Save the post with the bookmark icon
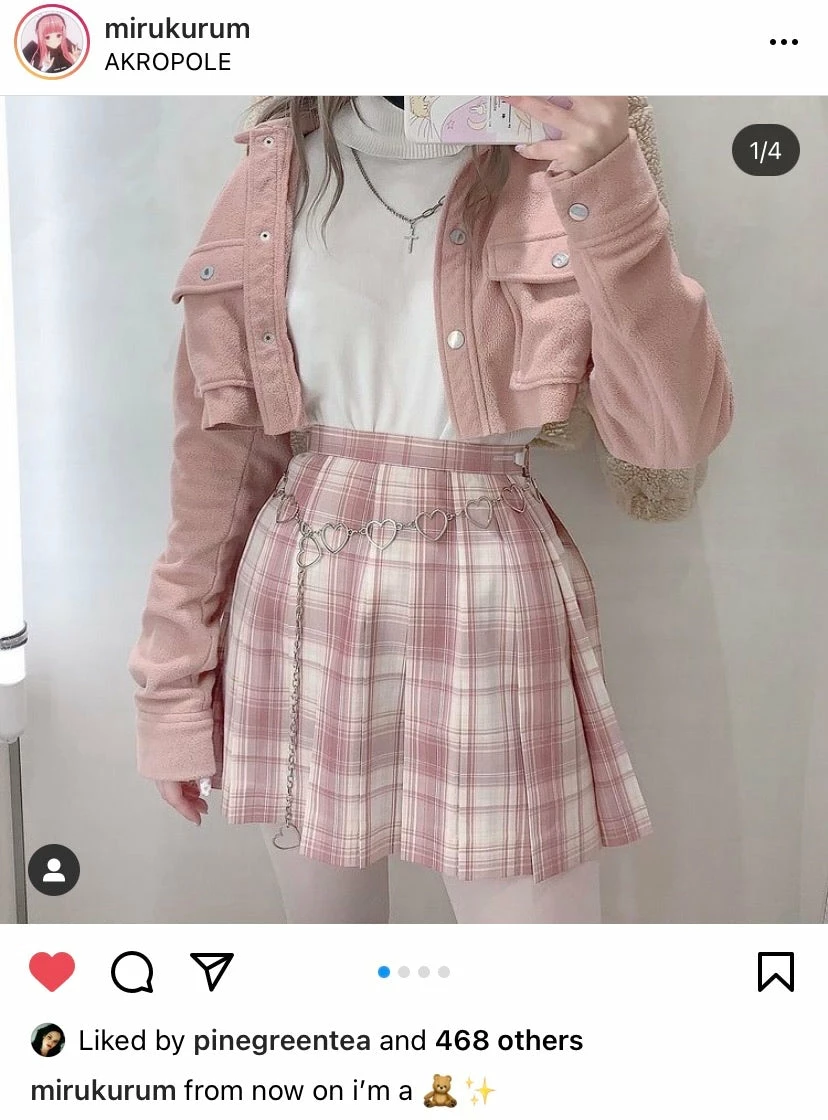This screenshot has height=1120, width=828. click(776, 972)
